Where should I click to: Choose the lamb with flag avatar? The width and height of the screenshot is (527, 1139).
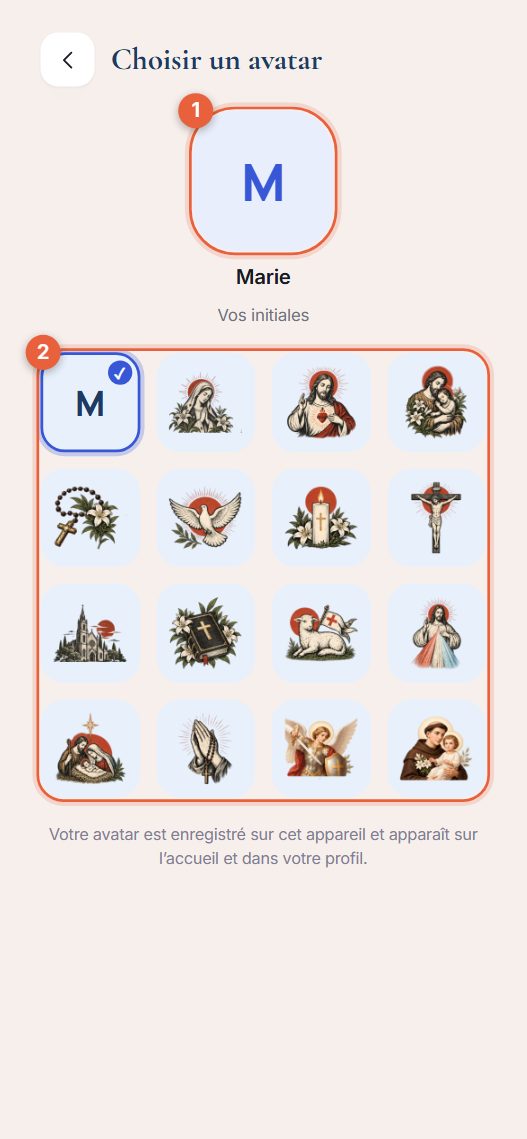321,633
